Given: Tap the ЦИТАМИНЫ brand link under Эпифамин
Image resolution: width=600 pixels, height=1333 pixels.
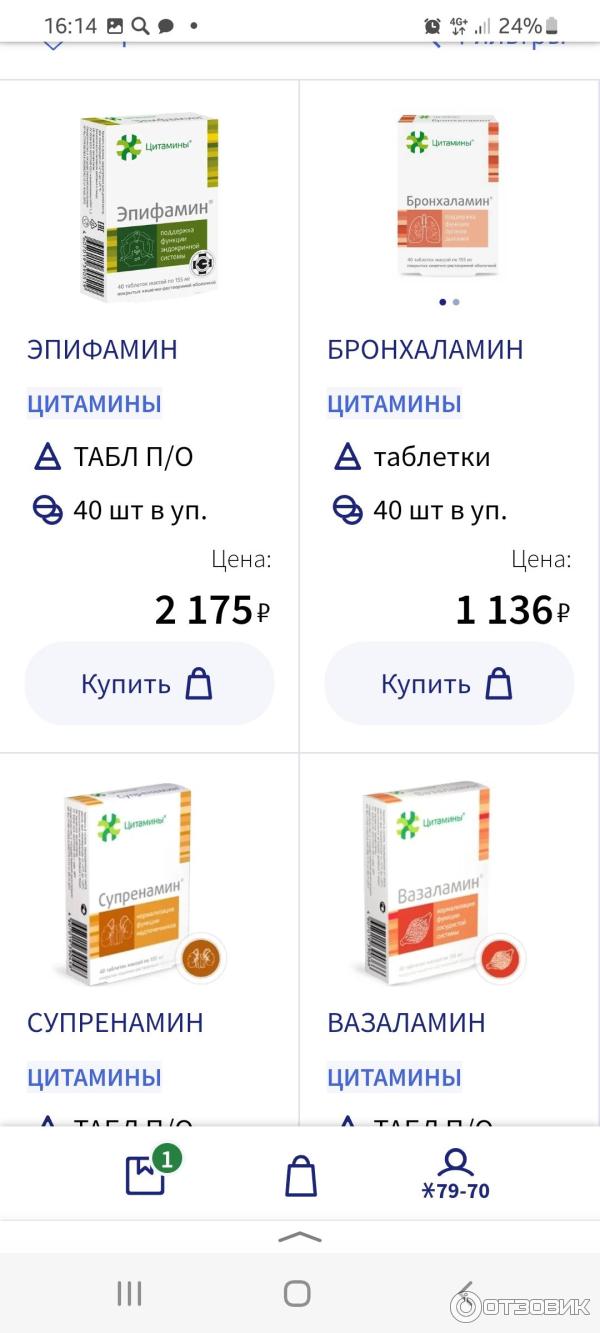Looking at the screenshot, I should click(94, 404).
